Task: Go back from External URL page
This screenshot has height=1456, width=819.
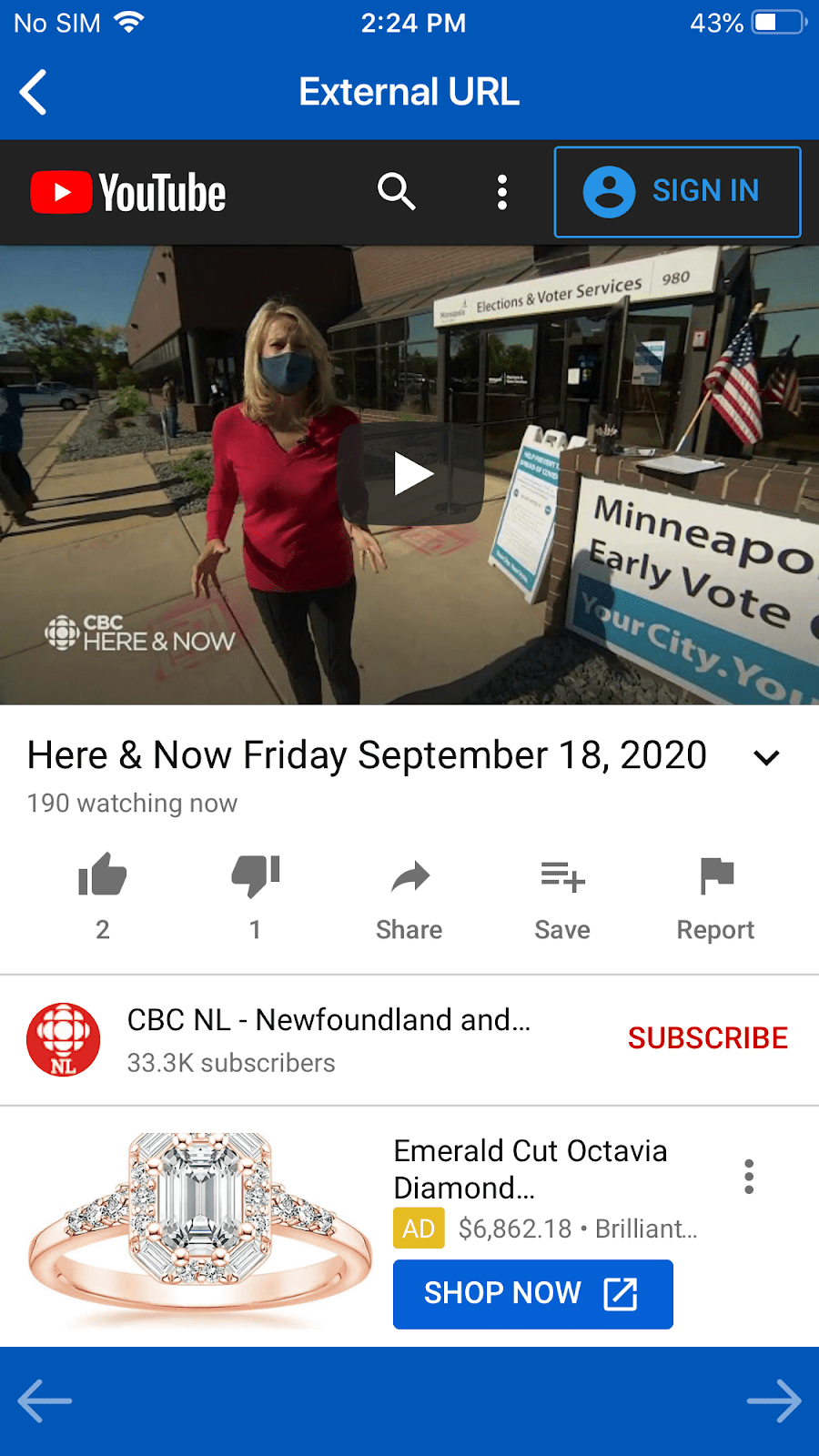Action: pos(34,93)
